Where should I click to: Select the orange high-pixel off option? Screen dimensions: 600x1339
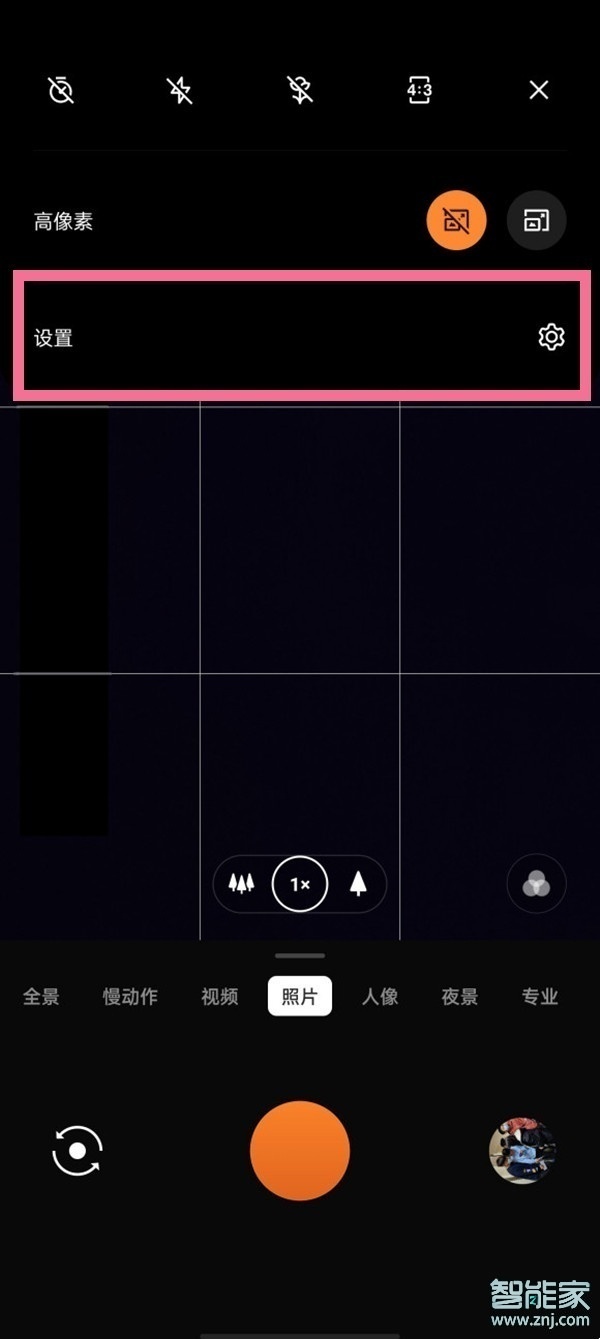[457, 220]
